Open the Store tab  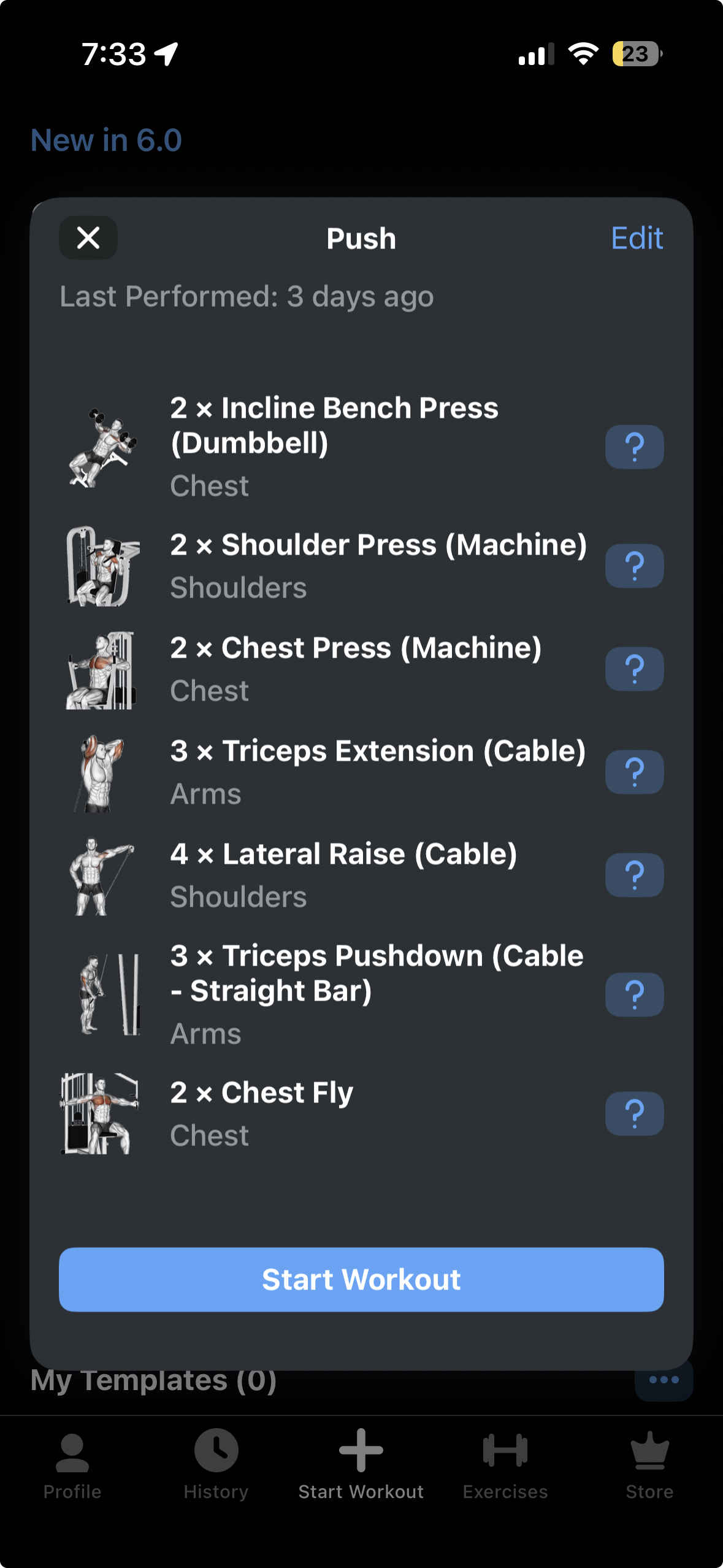(649, 1464)
